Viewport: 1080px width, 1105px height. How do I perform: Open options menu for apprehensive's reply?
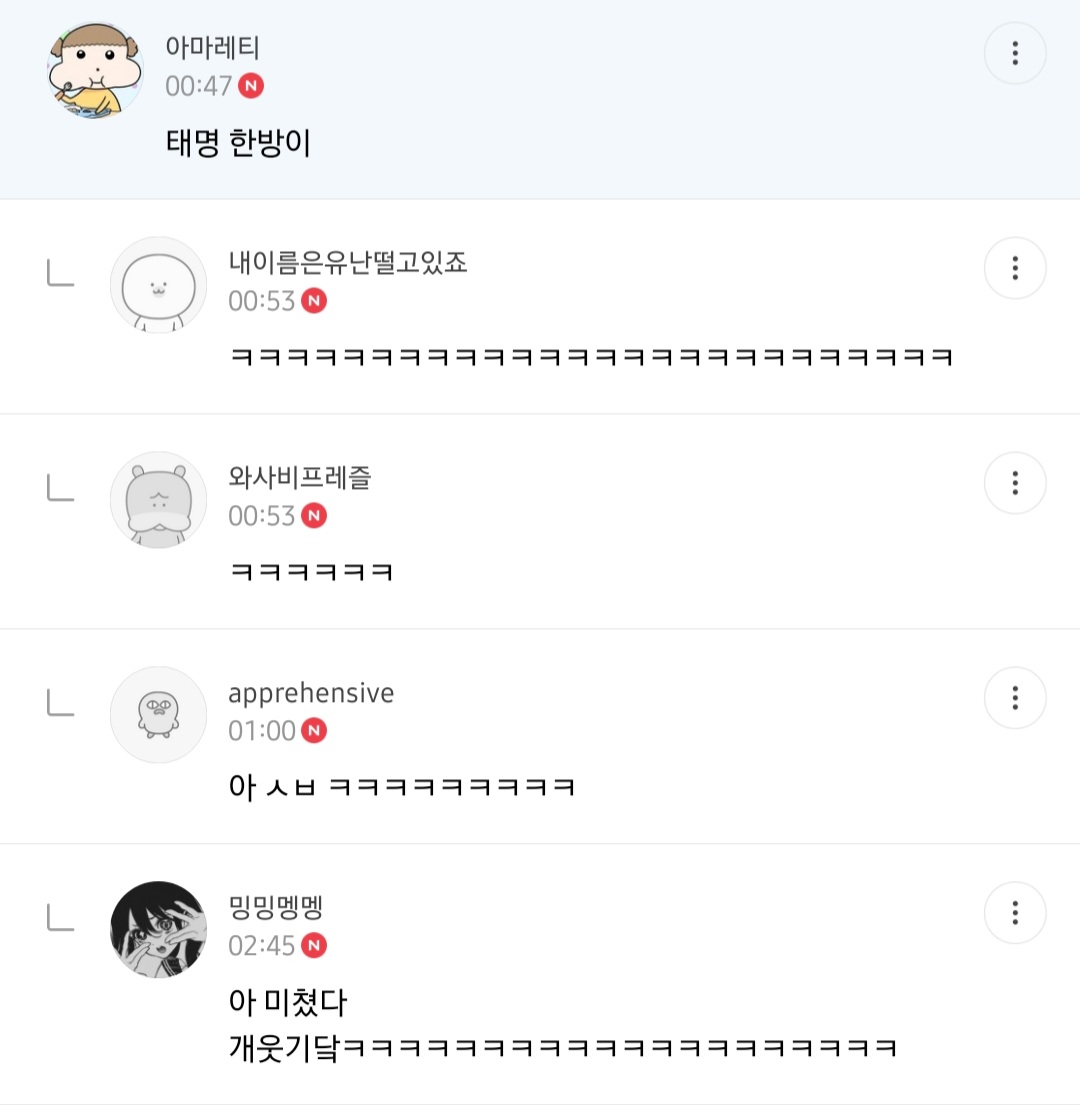coord(1015,698)
